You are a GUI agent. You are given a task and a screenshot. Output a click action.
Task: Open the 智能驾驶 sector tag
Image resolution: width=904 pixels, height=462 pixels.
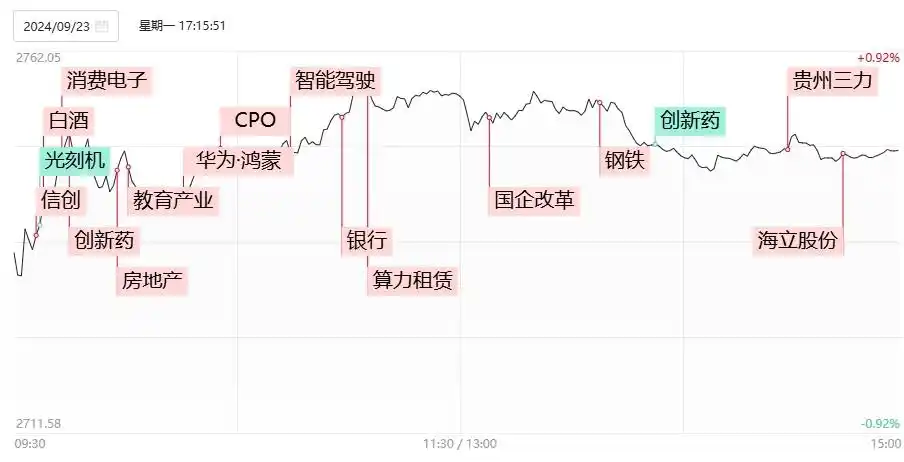(335, 81)
